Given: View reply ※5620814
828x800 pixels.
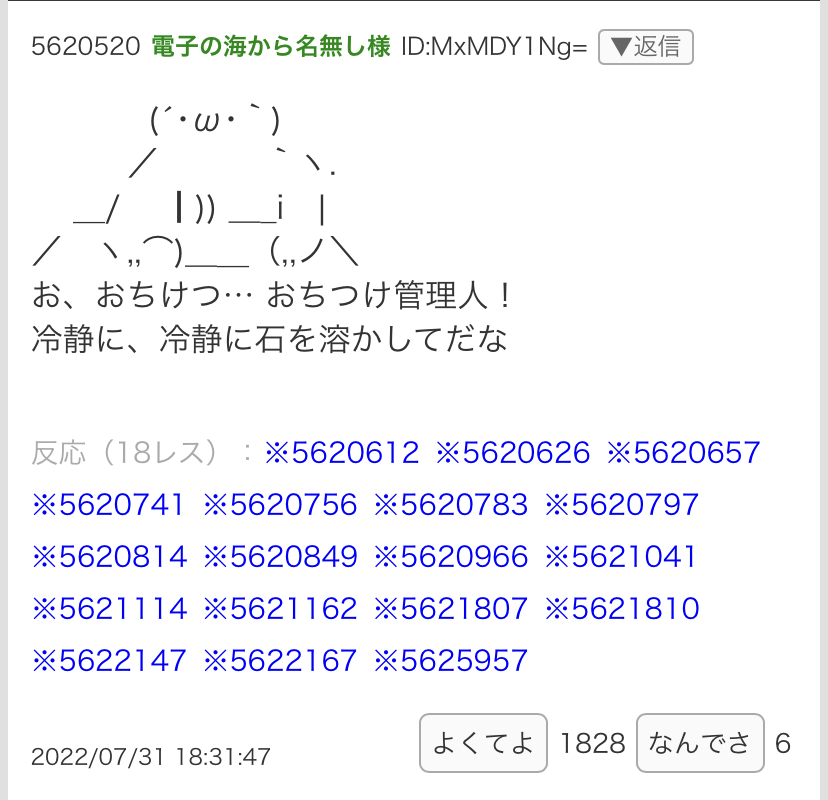Looking at the screenshot, I should (109, 557).
